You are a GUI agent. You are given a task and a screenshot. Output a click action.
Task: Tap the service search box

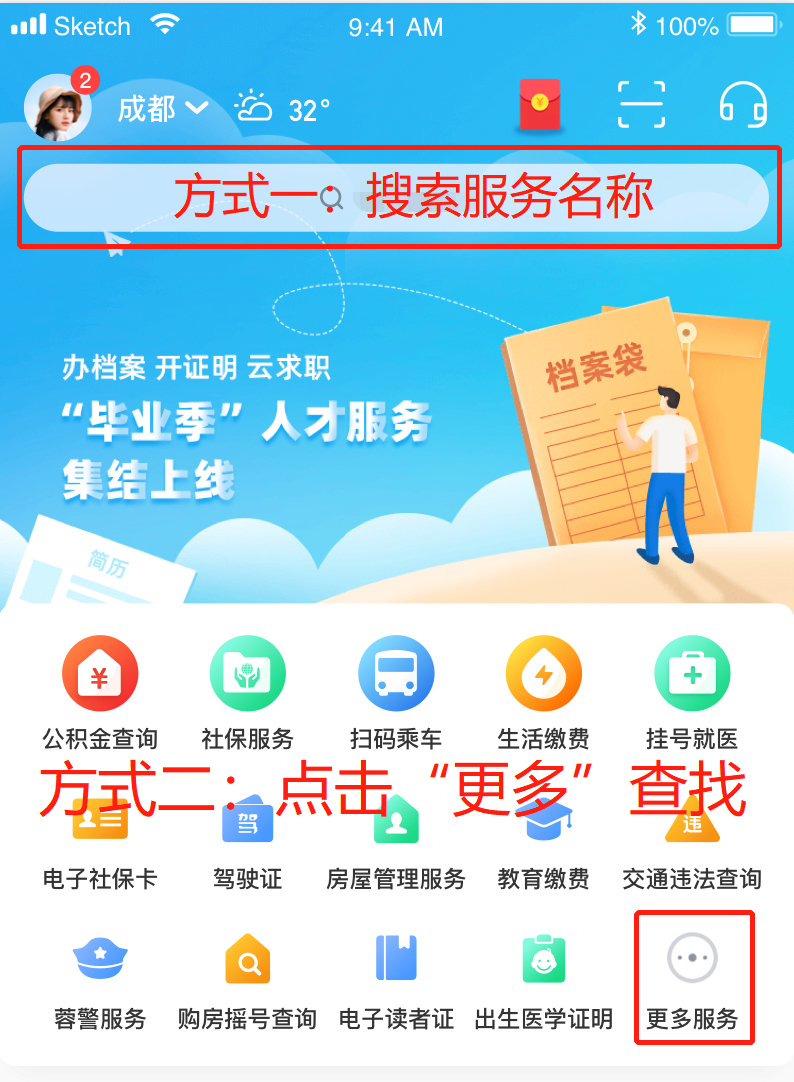[x=396, y=198]
